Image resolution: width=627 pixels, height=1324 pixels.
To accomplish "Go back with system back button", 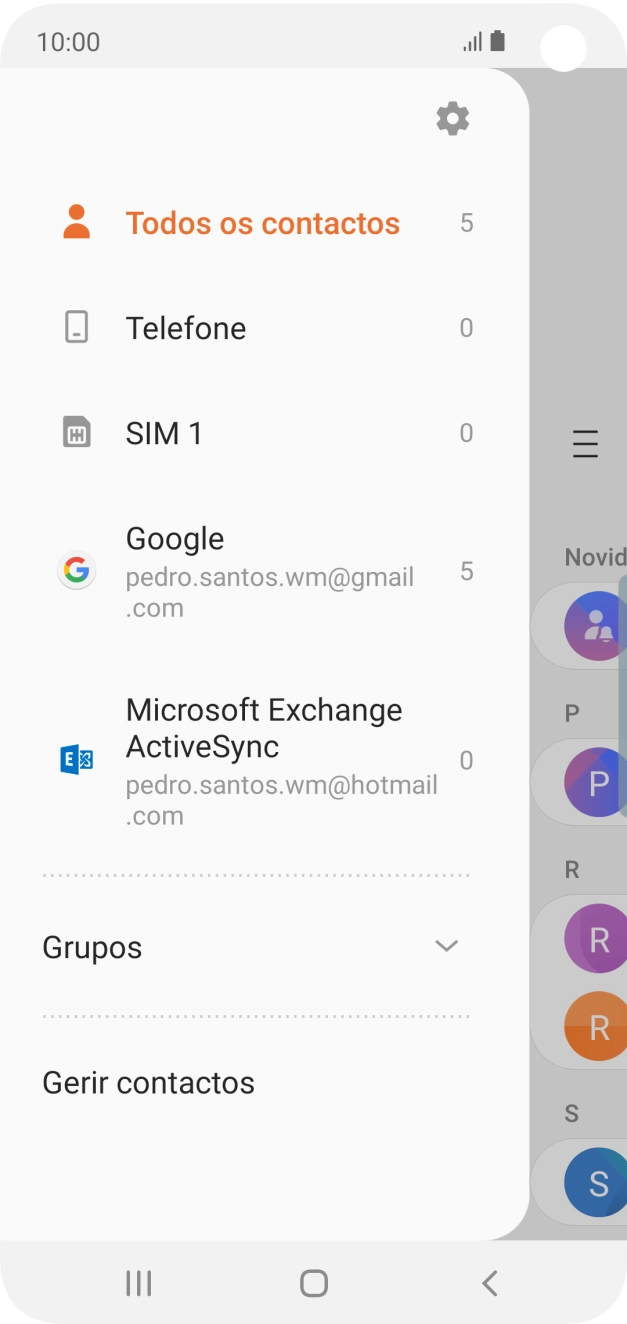I will pyautogui.click(x=489, y=1283).
